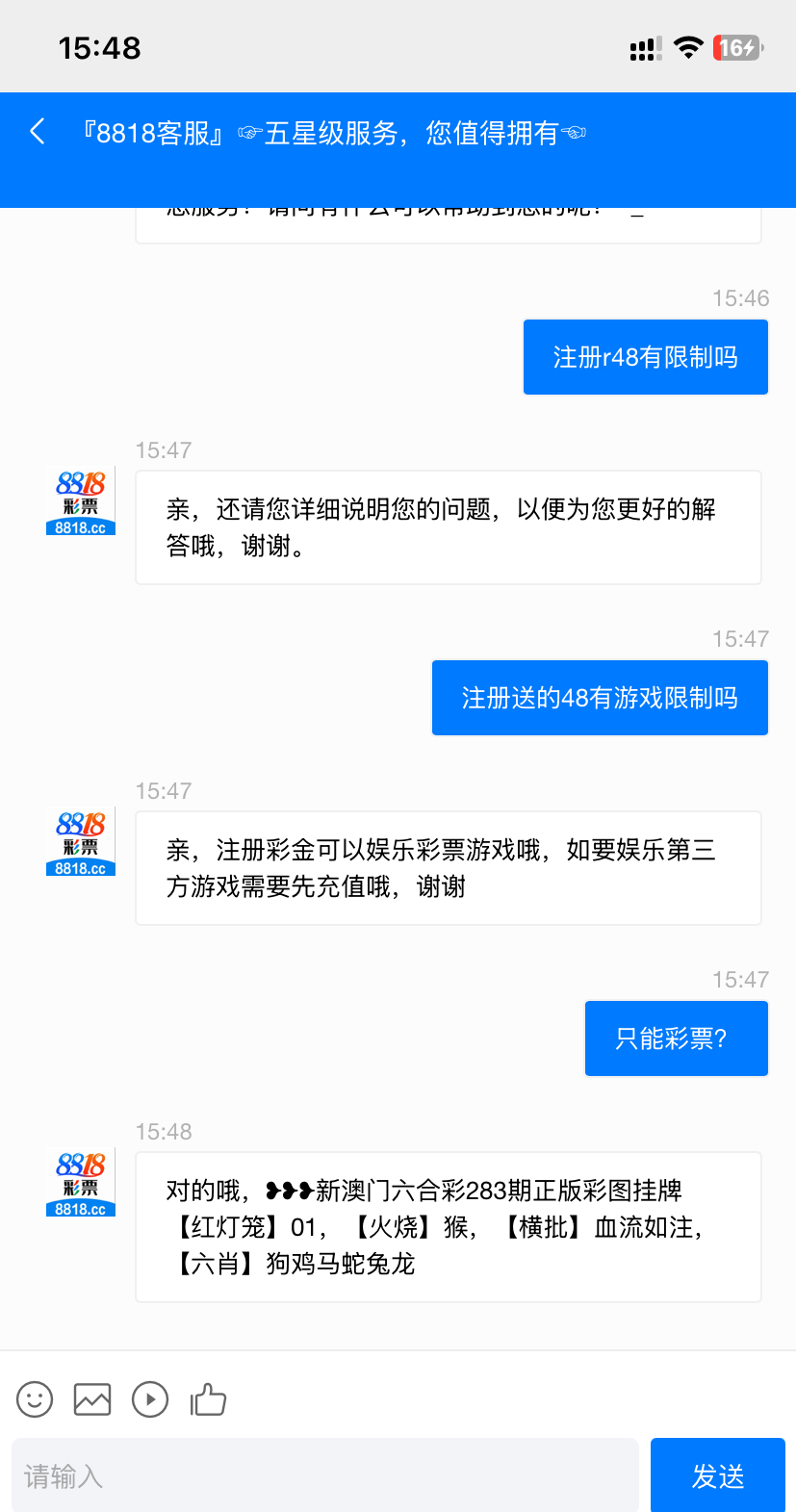Go back from the 8818客服 chat
The width and height of the screenshot is (796, 1512).
pos(38,132)
